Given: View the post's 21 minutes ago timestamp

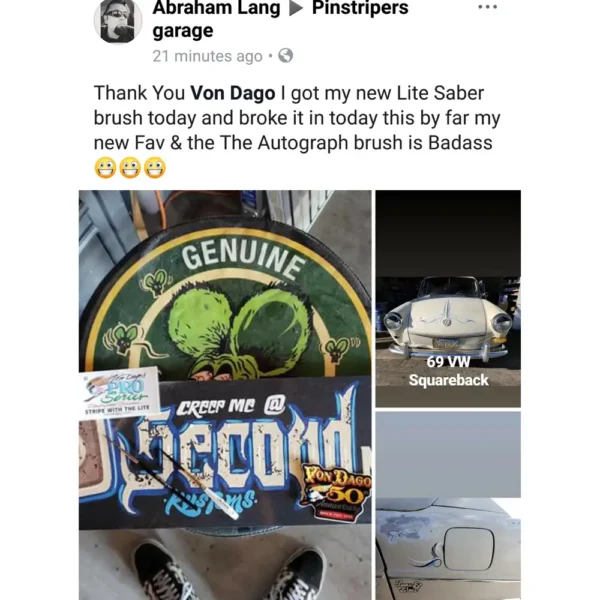Looking at the screenshot, I should coord(206,56).
